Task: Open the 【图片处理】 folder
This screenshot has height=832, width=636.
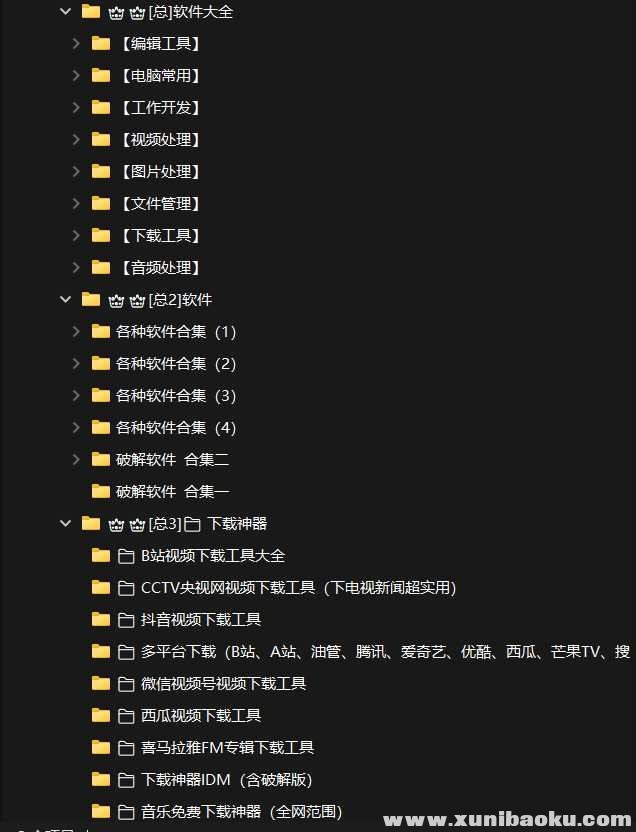Action: pyautogui.click(x=158, y=171)
